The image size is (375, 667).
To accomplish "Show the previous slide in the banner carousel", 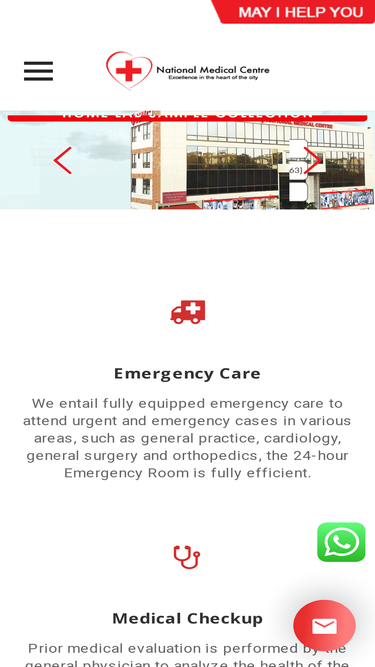I will pos(62,160).
